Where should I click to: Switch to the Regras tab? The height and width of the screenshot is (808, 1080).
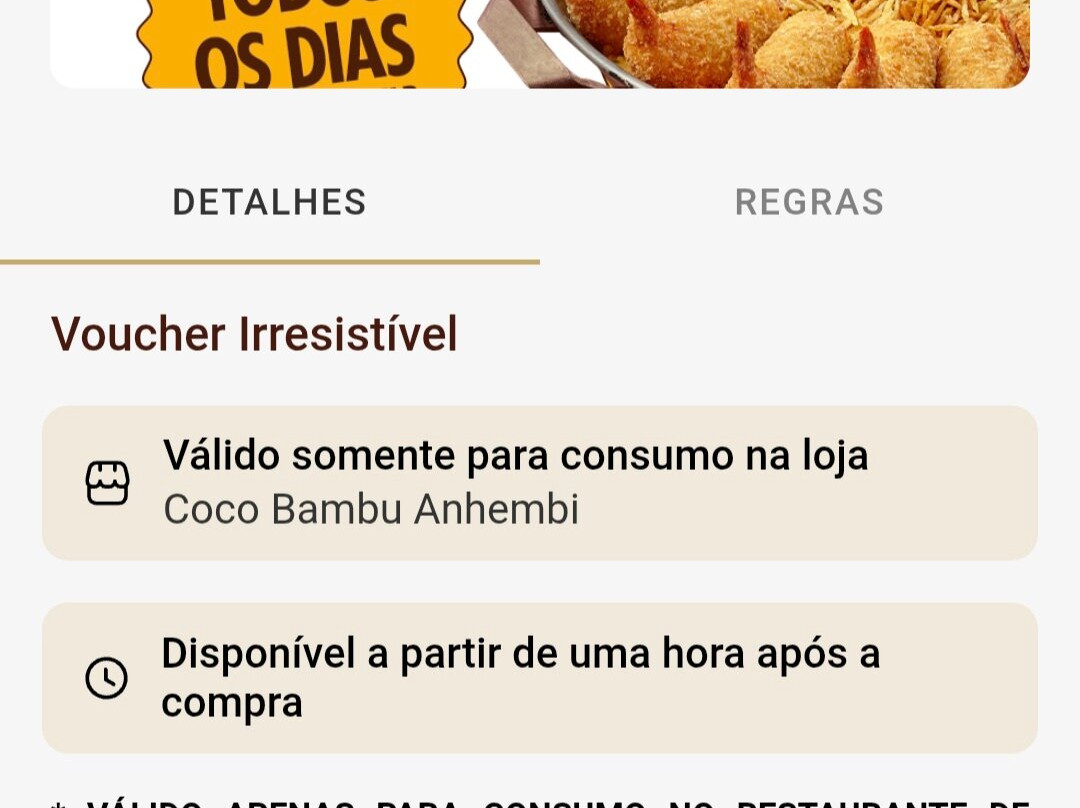pyautogui.click(x=809, y=203)
